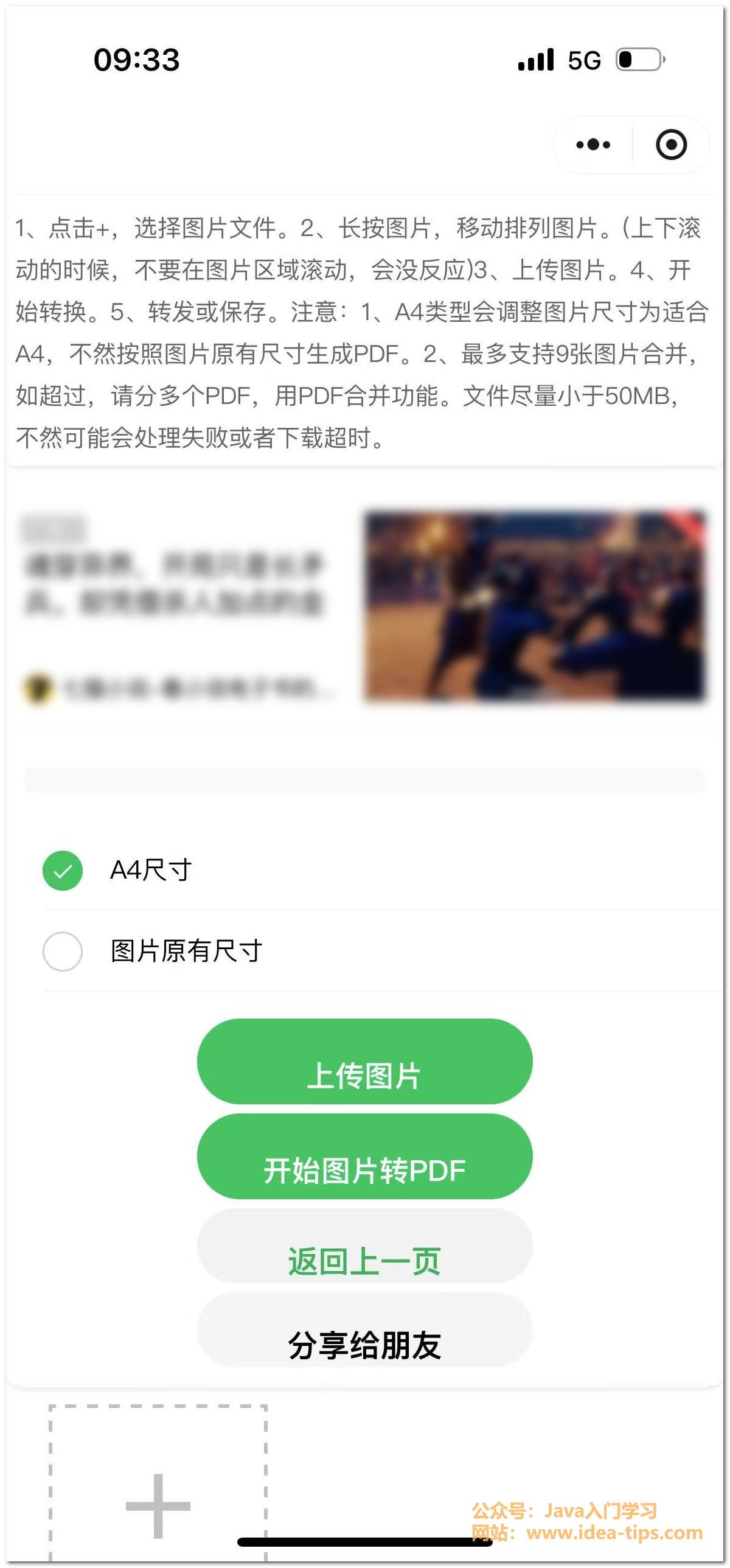Tap the 上传图片 button
Screen dimensions: 730x1568
pos(364,1062)
